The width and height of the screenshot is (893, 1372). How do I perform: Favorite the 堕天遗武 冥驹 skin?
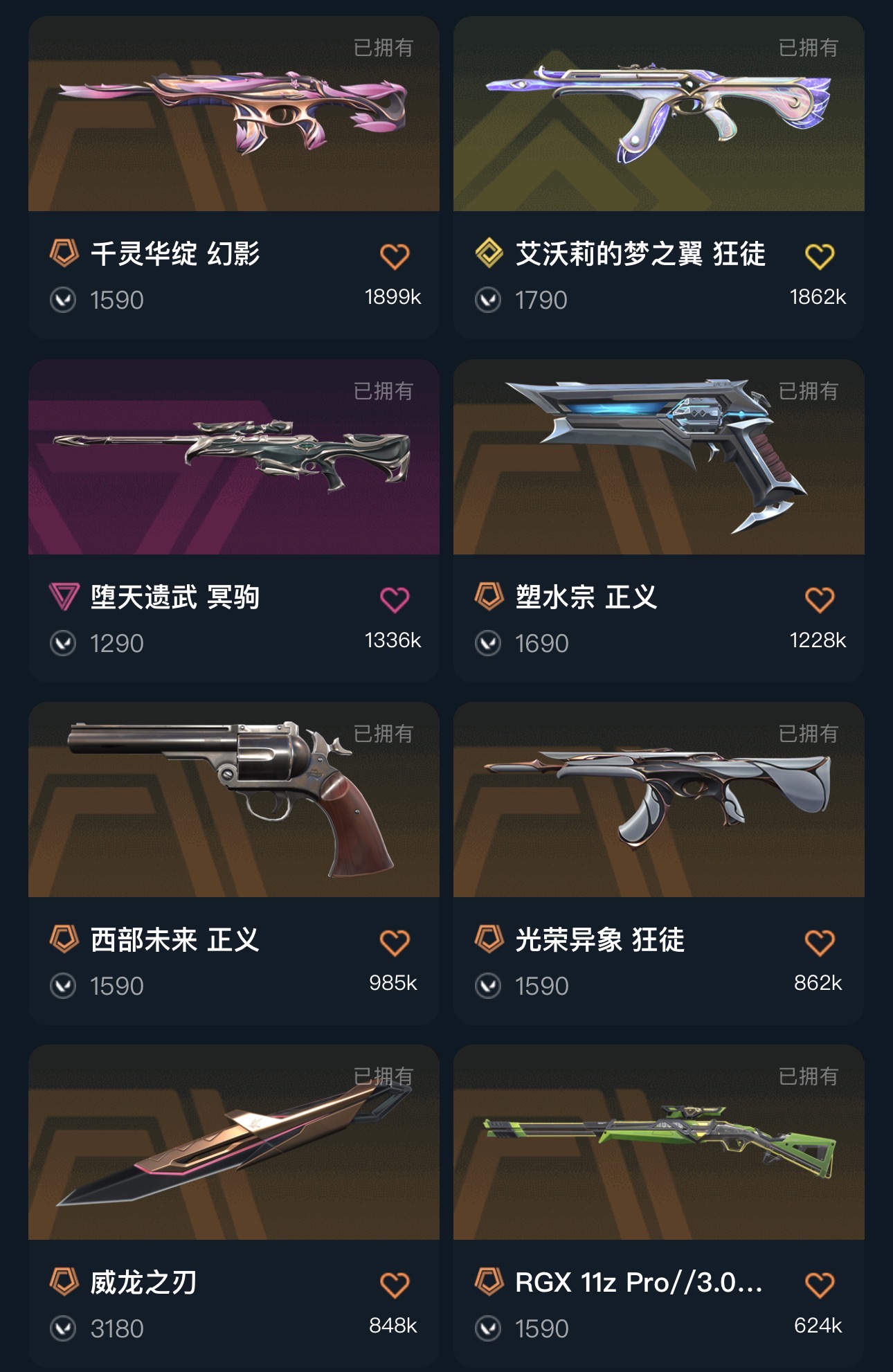click(x=395, y=599)
